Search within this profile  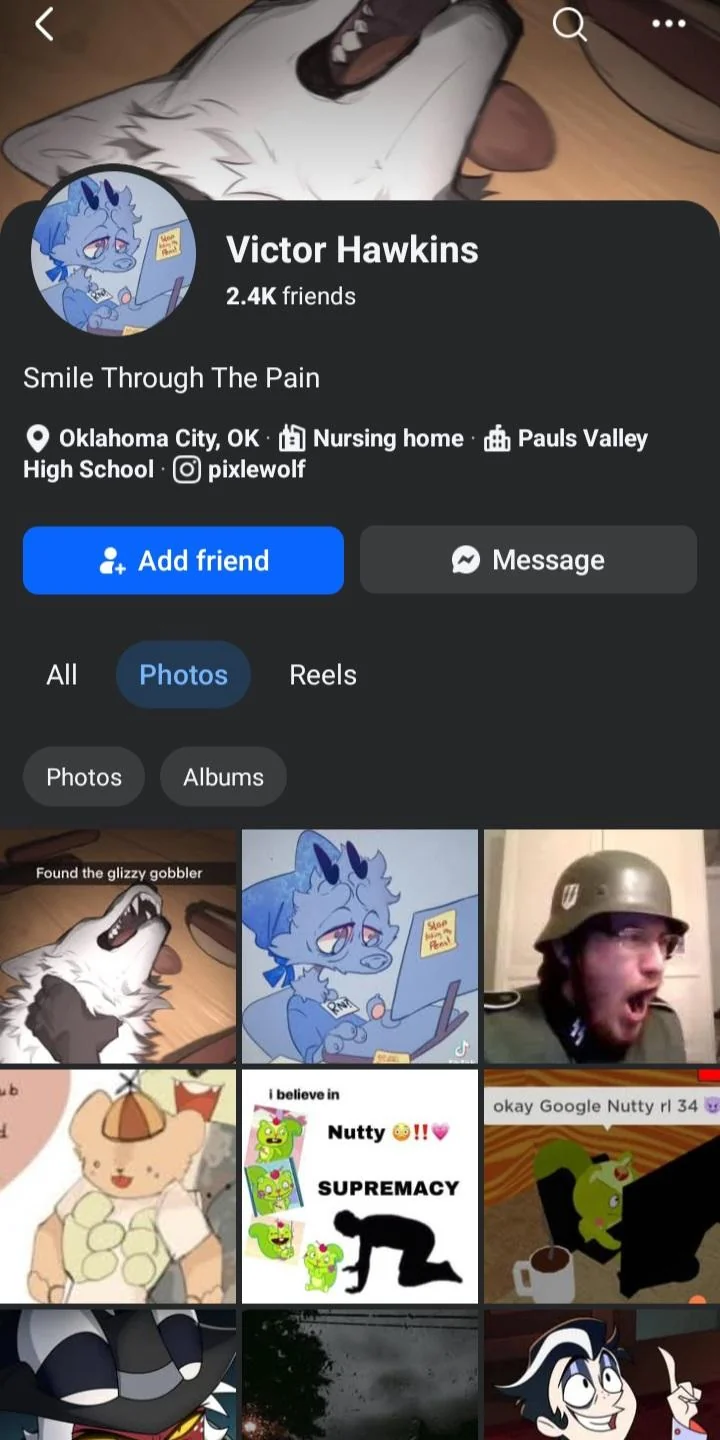click(x=569, y=25)
